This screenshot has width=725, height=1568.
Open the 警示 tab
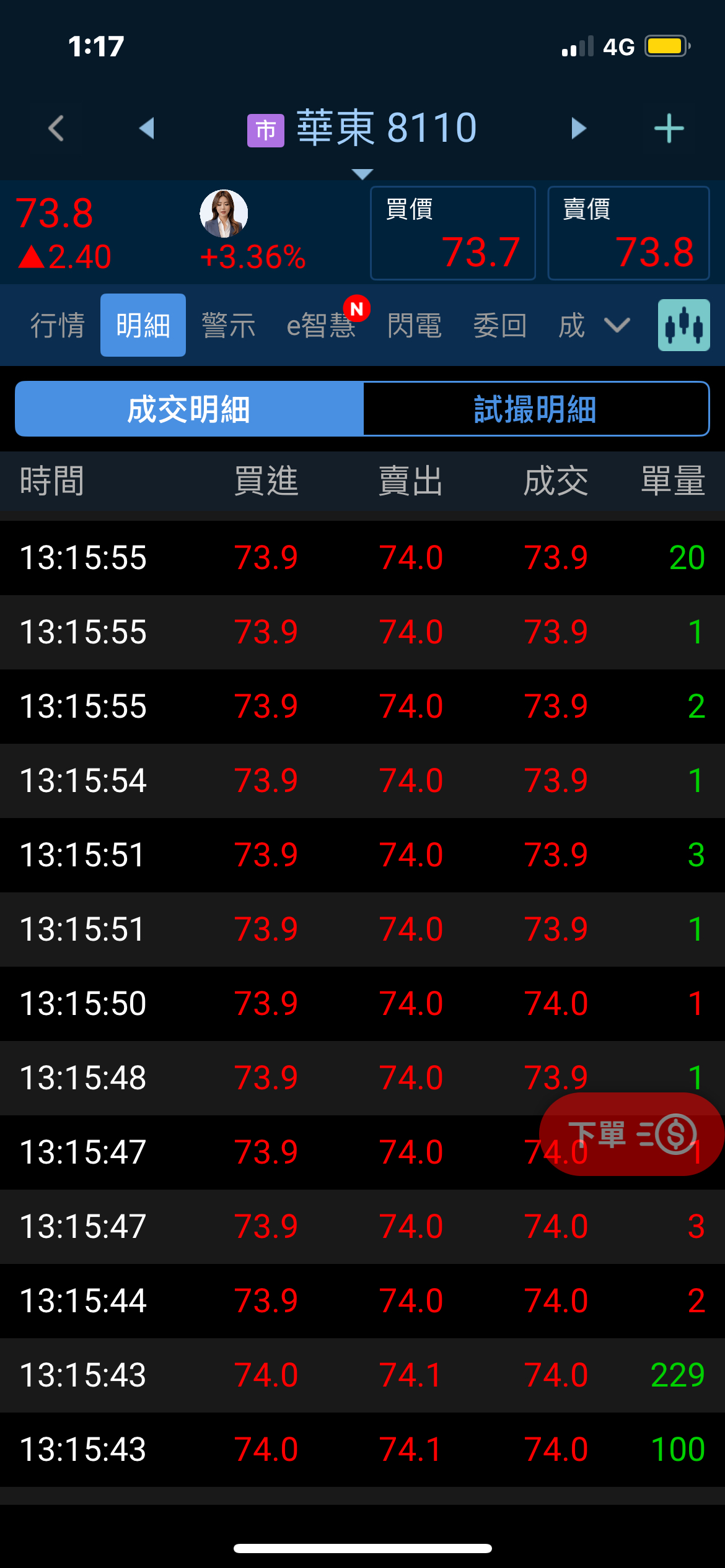[229, 325]
